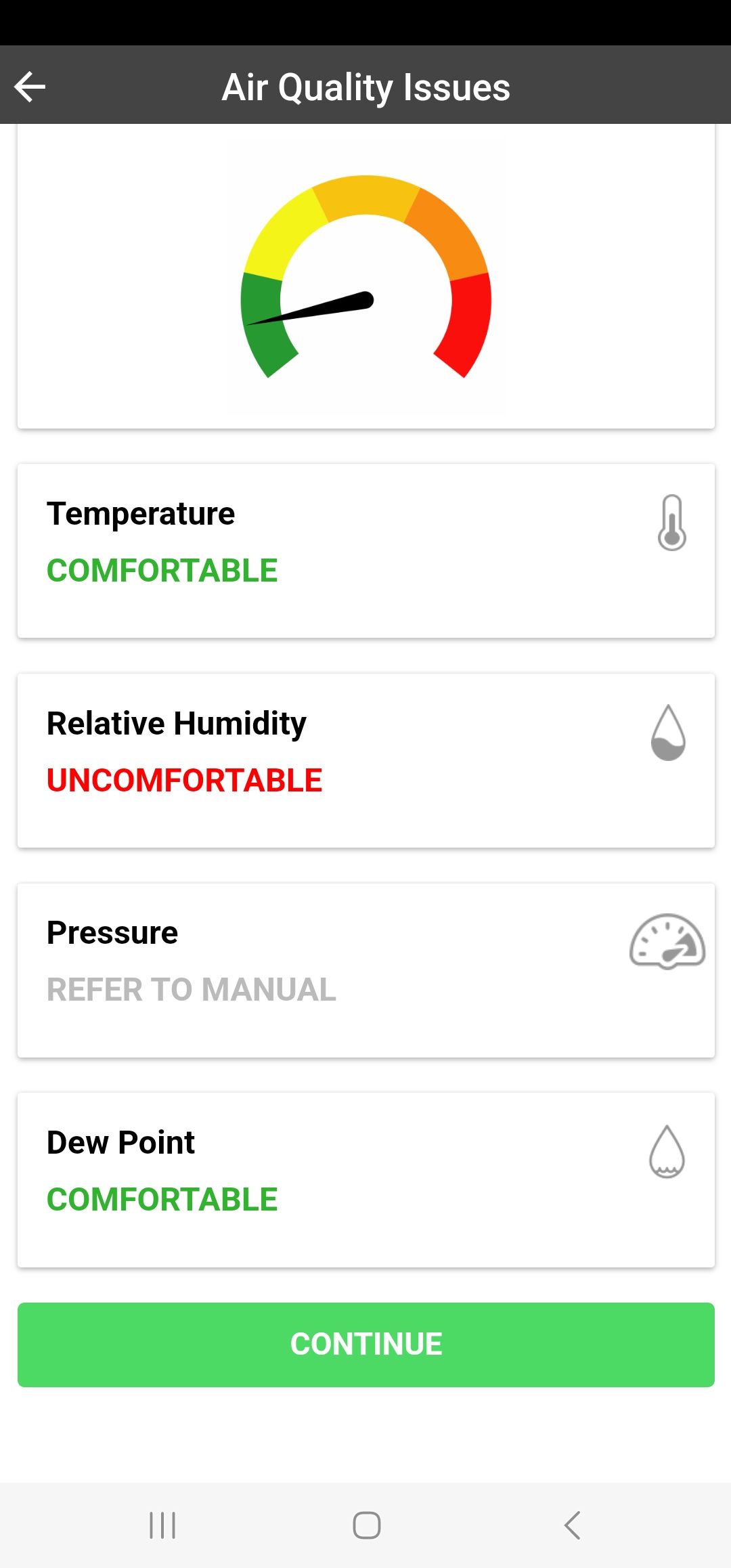This screenshot has width=731, height=1568.
Task: Open the Relative Humidity card
Action: click(x=365, y=760)
